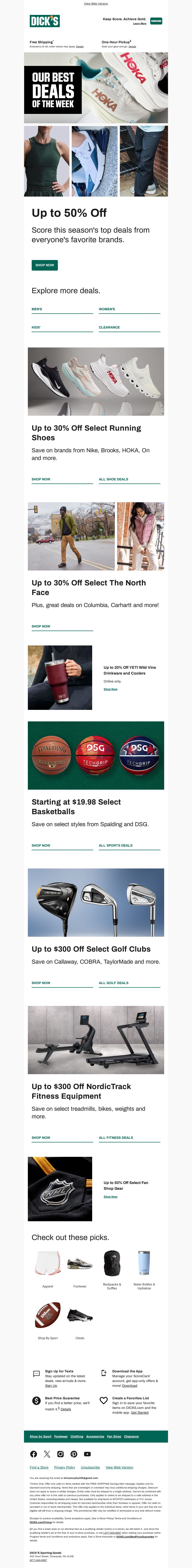
Task: Tap Shop Now under the YETI drinkware offer
Action: (x=111, y=689)
